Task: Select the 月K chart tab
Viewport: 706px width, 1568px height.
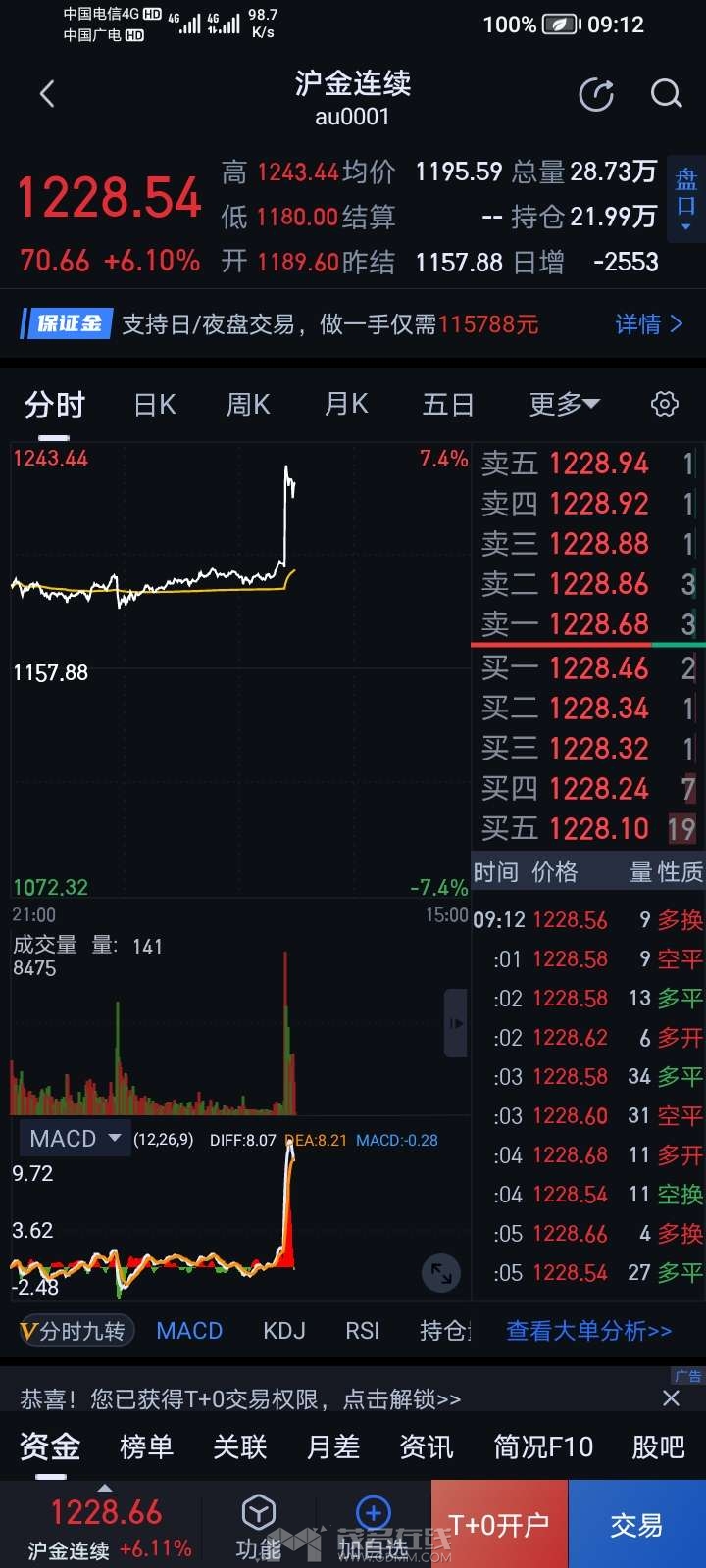Action: [x=346, y=404]
